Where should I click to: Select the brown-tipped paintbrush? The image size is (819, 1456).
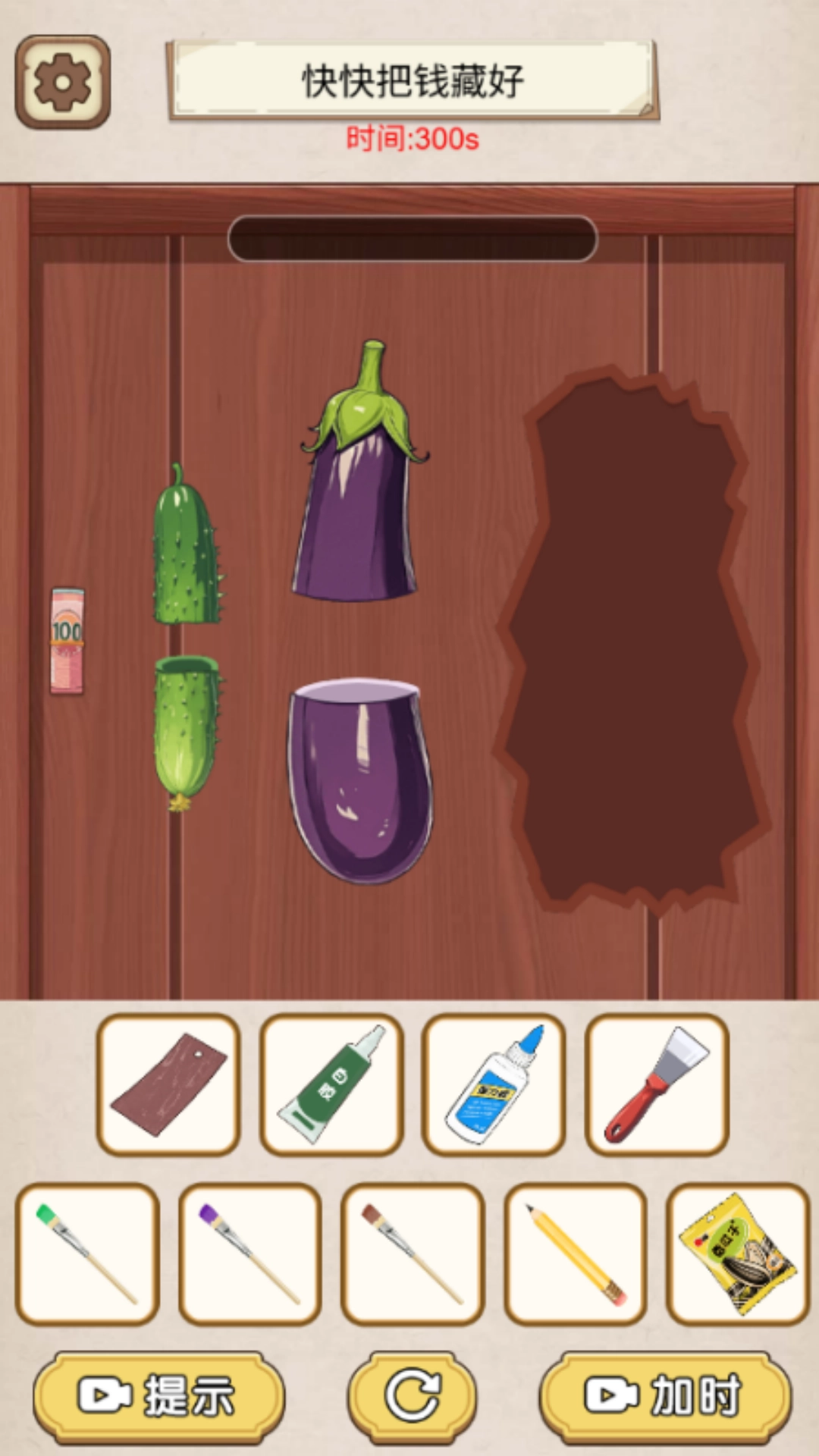pos(412,1254)
